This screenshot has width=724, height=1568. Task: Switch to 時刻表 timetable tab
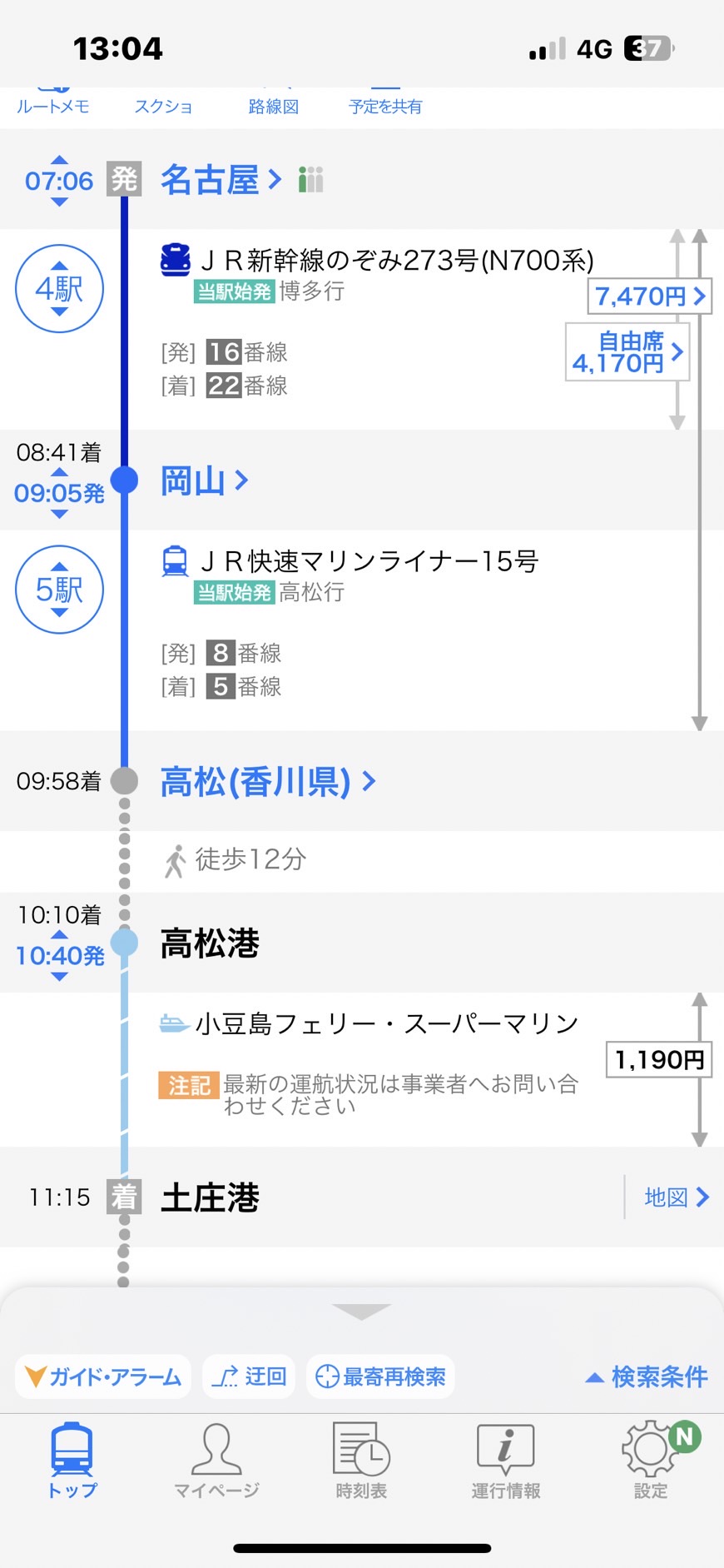[x=361, y=1461]
